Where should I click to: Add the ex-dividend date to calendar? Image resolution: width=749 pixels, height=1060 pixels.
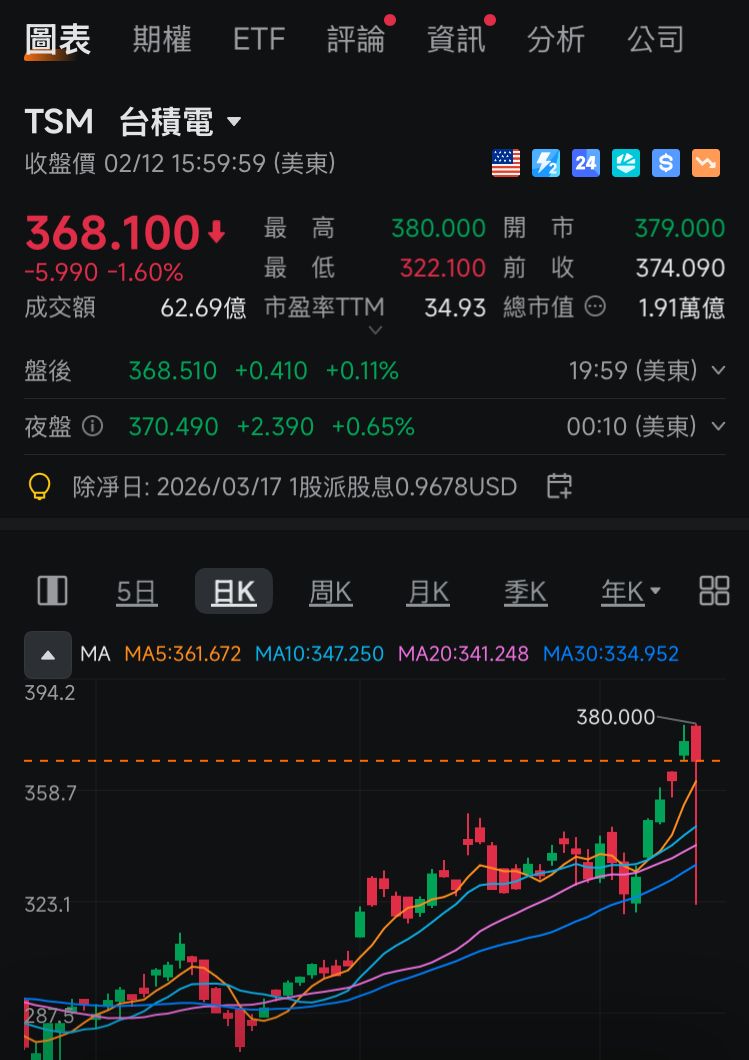point(559,487)
